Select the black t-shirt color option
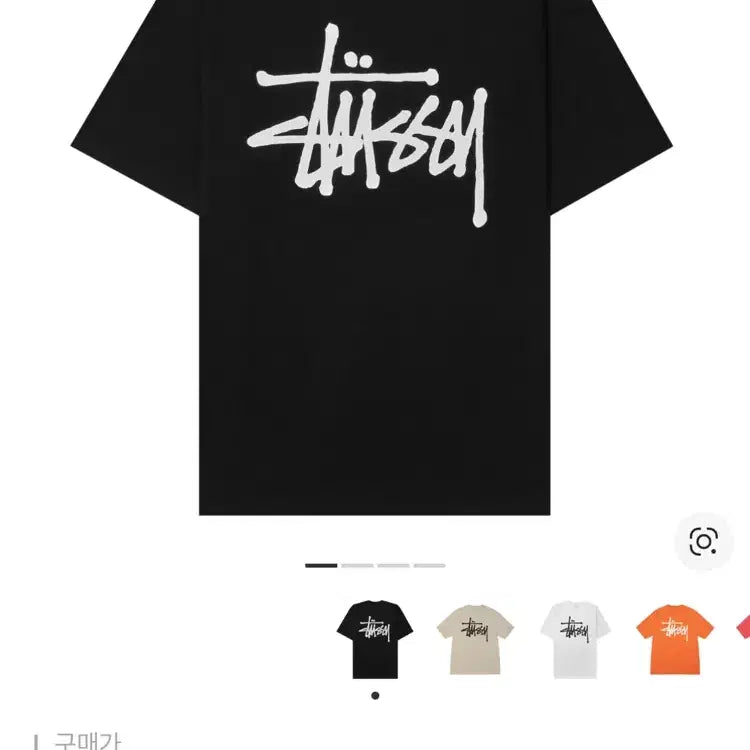 point(375,636)
